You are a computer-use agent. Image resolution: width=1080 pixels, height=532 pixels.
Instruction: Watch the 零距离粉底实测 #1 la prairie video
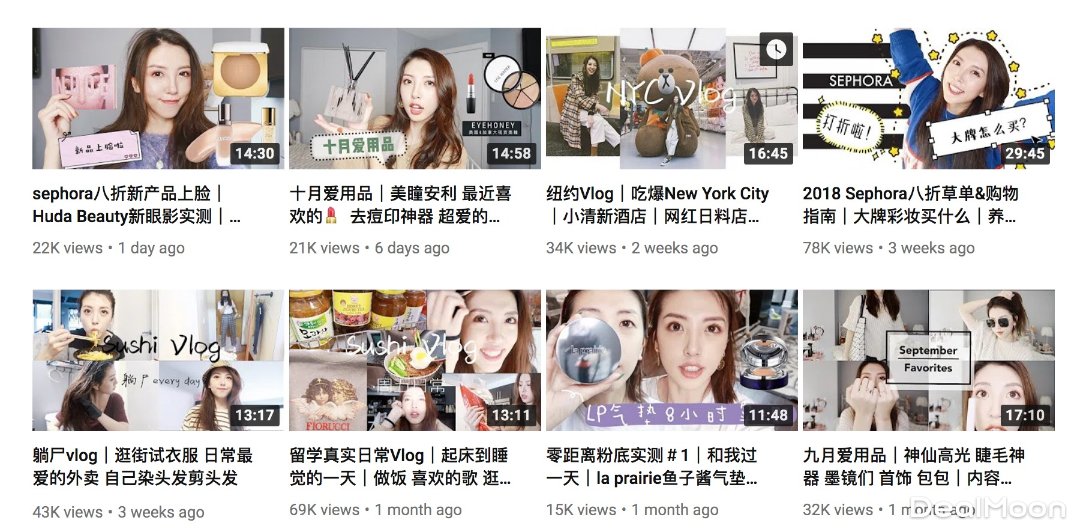[x=671, y=360]
